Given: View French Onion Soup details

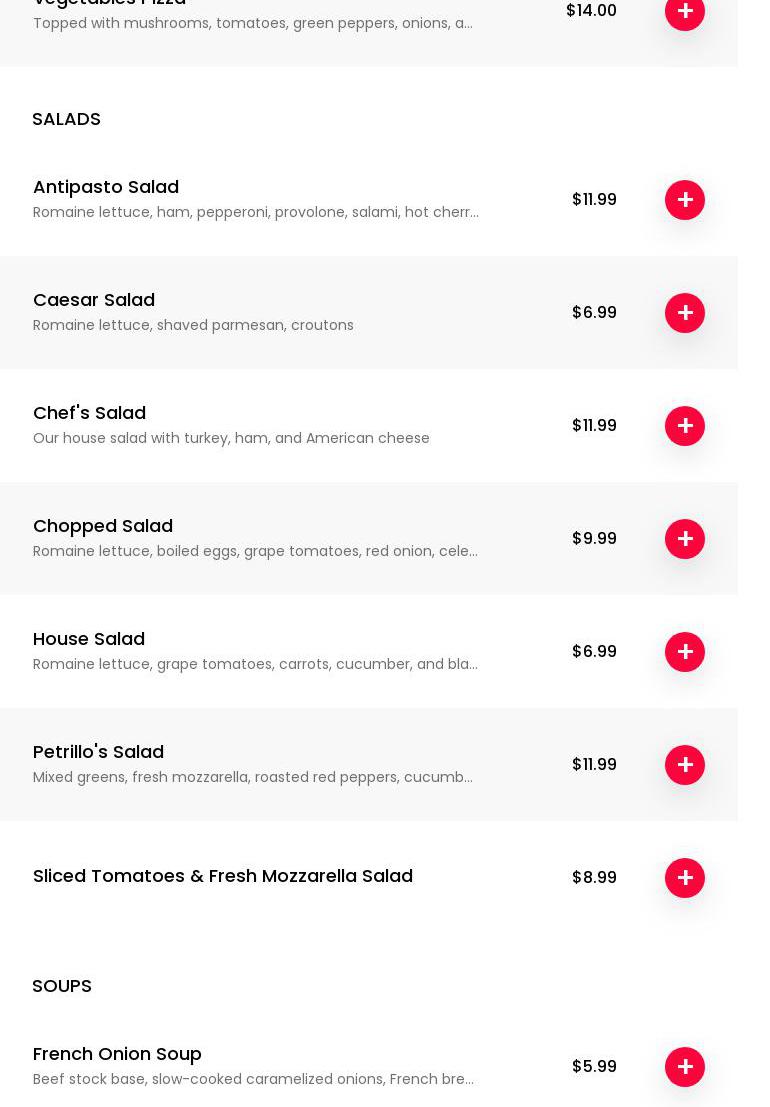Looking at the screenshot, I should pos(117,1054).
